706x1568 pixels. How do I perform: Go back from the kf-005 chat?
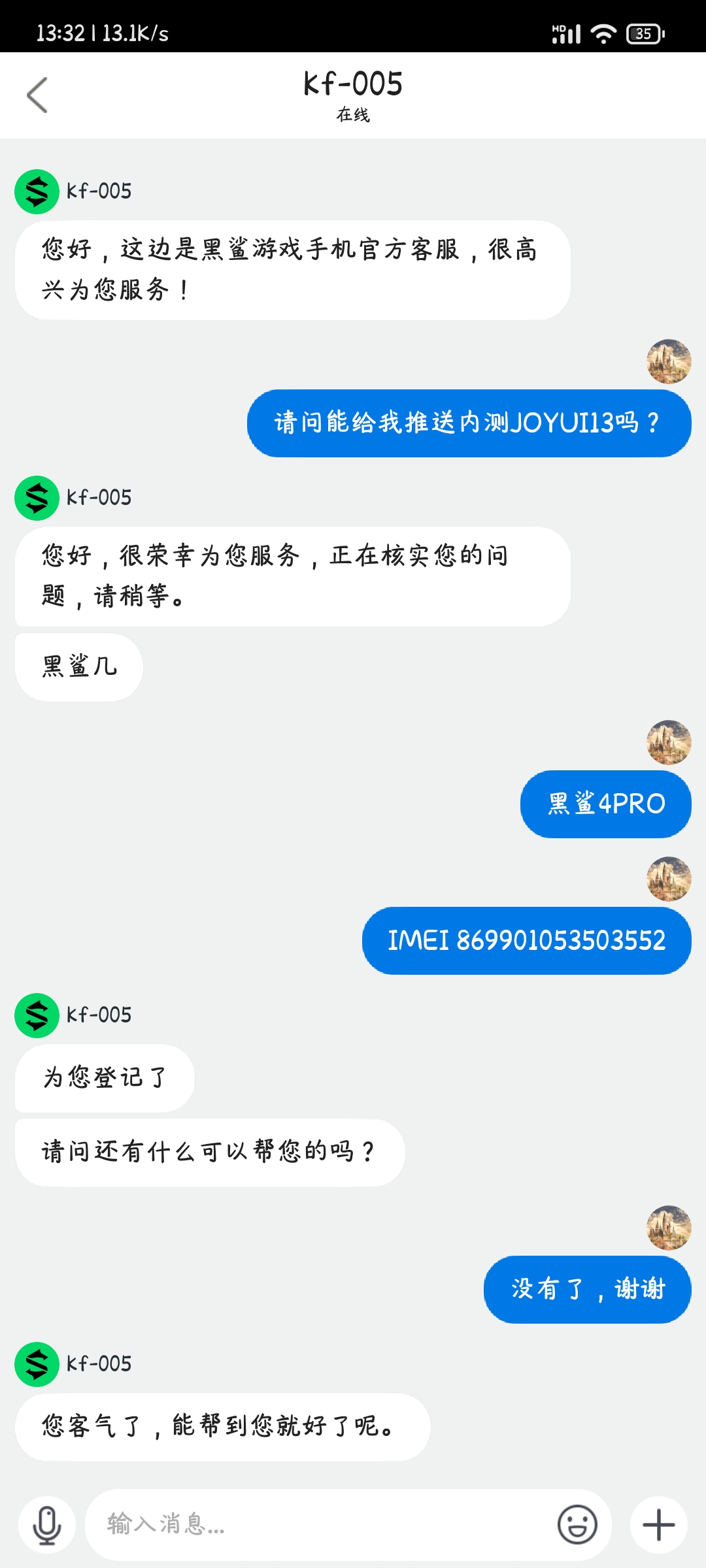[37, 95]
